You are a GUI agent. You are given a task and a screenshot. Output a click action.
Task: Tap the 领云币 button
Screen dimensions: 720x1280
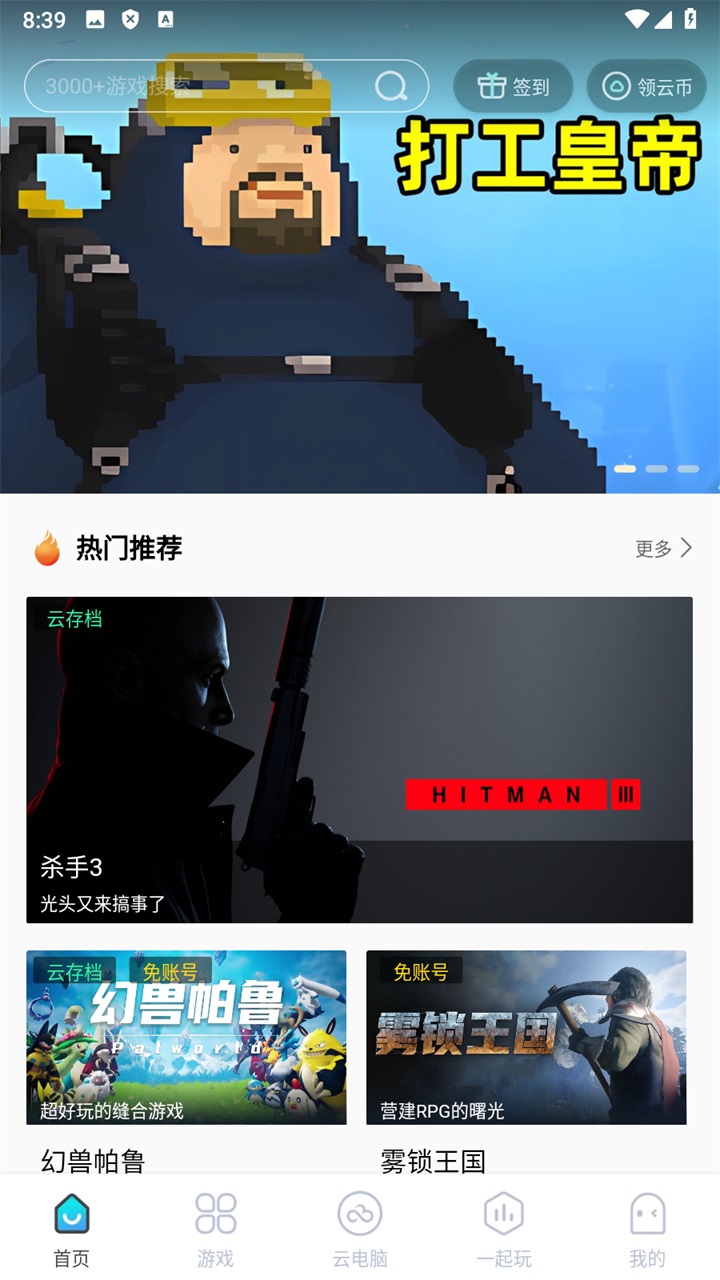pos(646,86)
